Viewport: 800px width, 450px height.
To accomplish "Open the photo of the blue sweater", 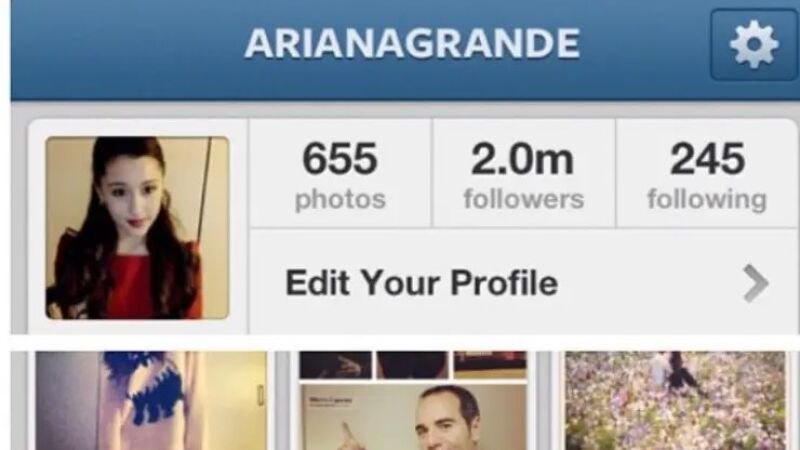I will tap(150, 400).
